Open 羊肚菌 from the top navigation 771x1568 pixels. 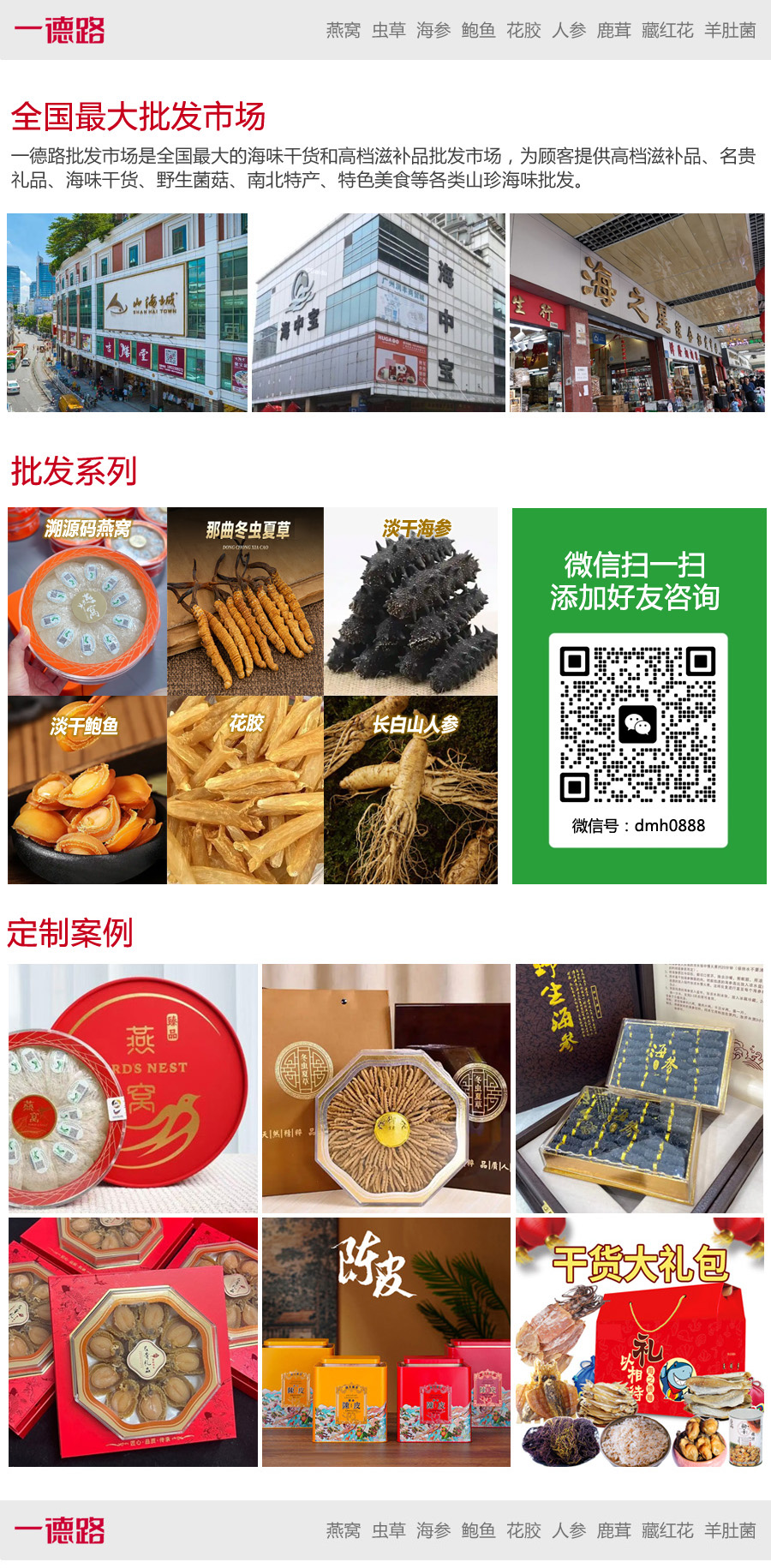730,31
